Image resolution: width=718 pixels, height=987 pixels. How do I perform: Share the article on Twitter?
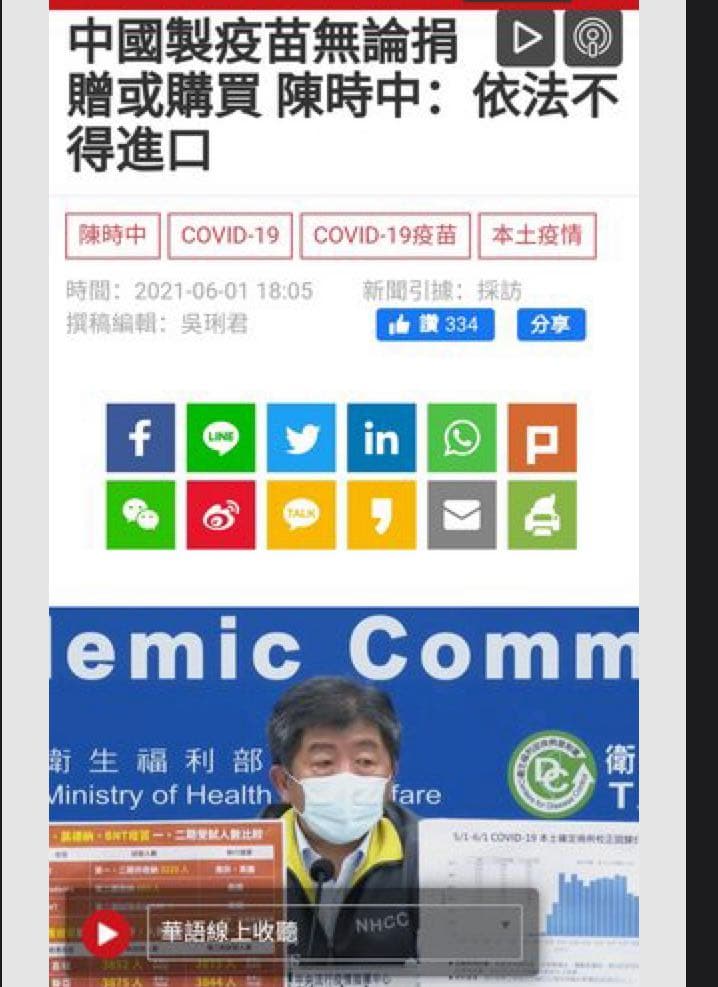[301, 438]
